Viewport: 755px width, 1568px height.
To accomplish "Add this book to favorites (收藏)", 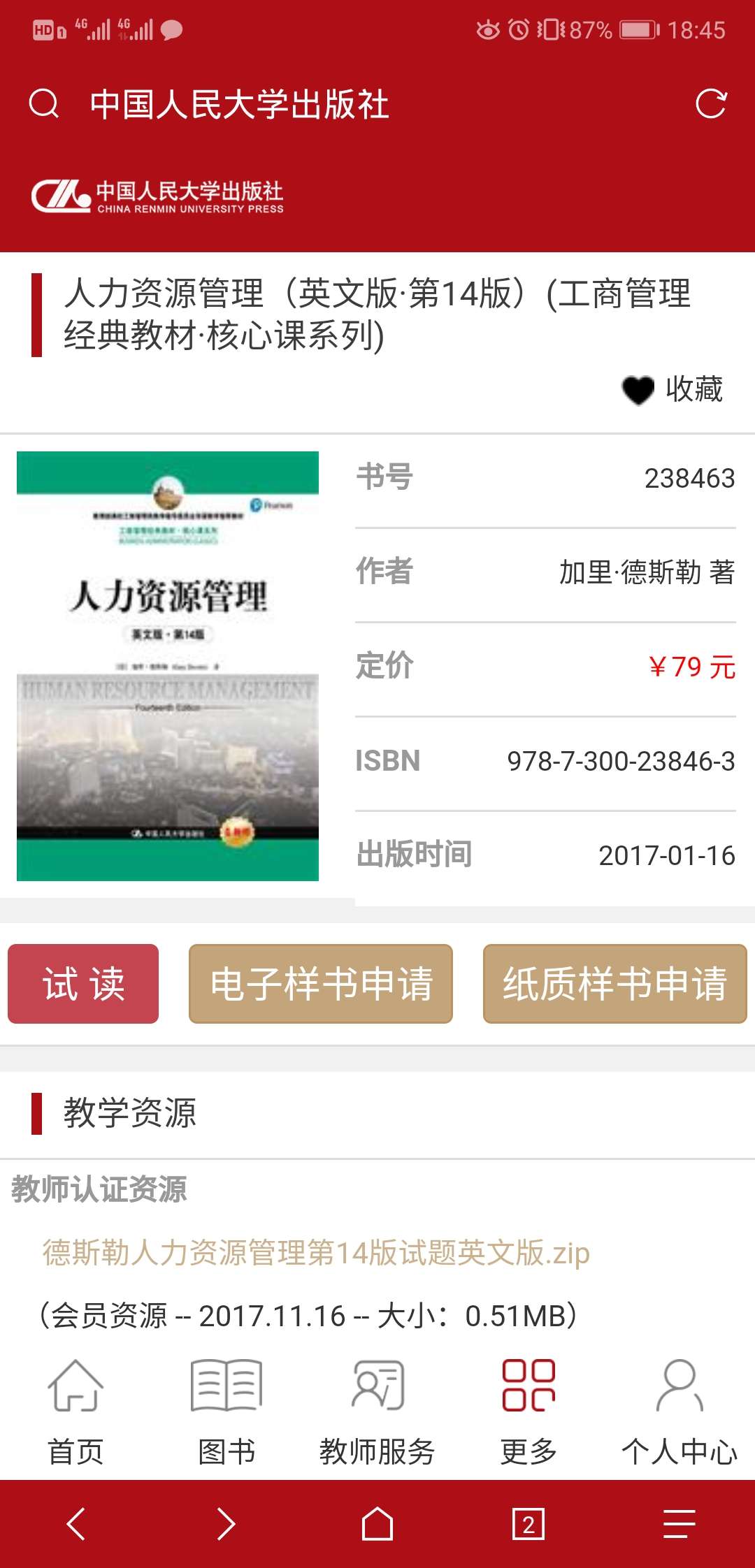I will 673,389.
